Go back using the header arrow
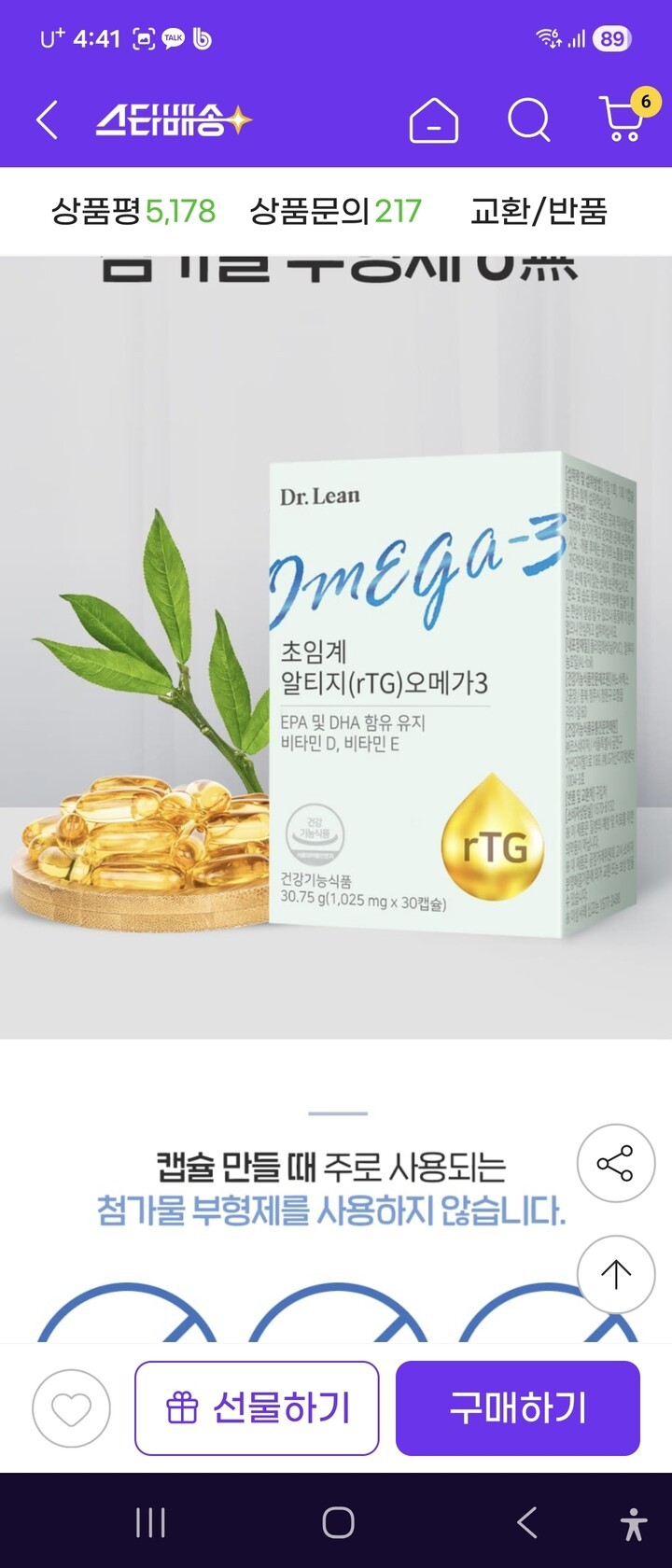The width and height of the screenshot is (672, 1568). point(47,121)
